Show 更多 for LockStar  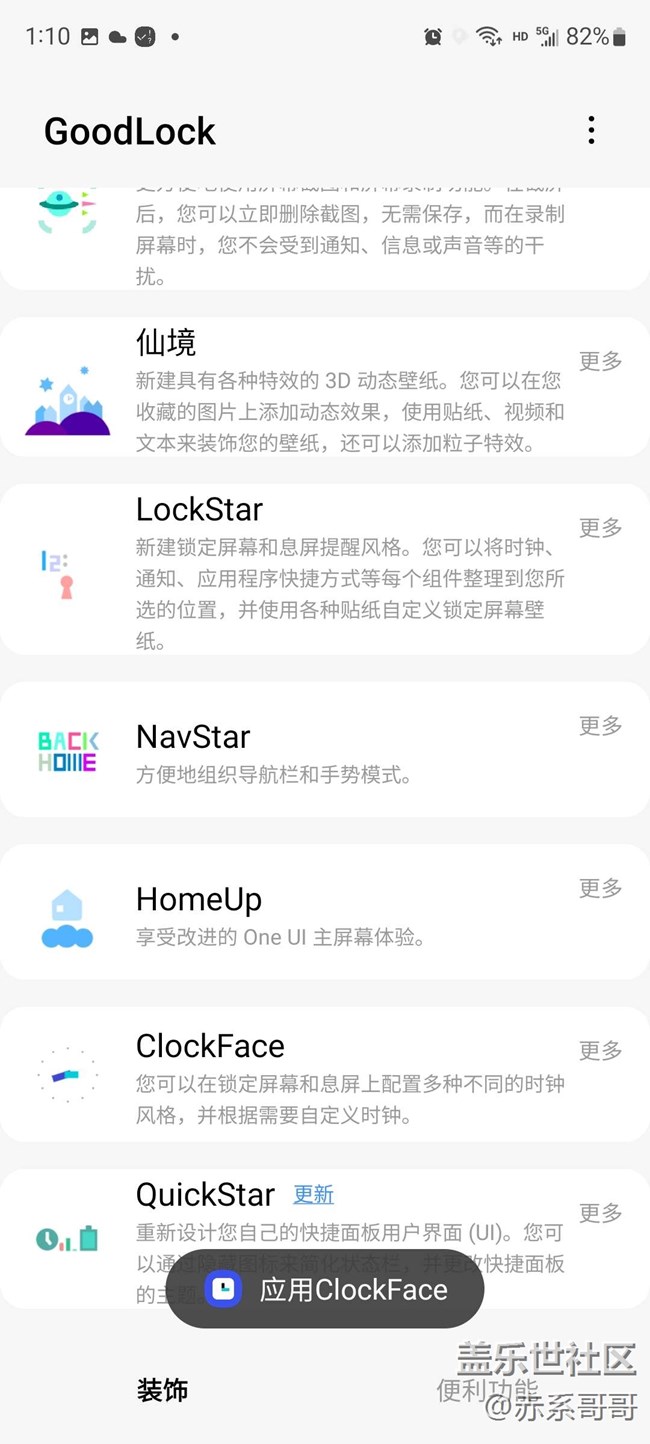tap(600, 527)
